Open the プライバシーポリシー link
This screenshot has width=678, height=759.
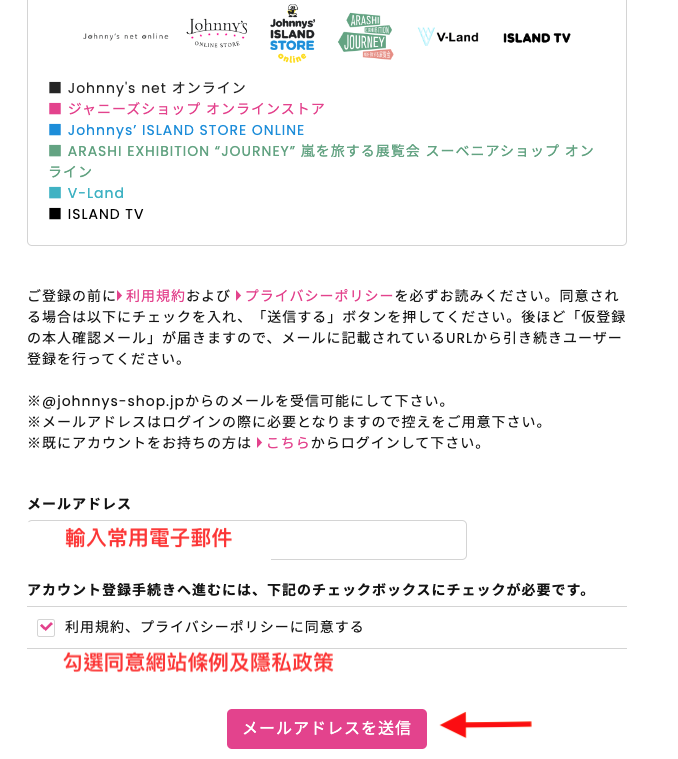coord(318,296)
